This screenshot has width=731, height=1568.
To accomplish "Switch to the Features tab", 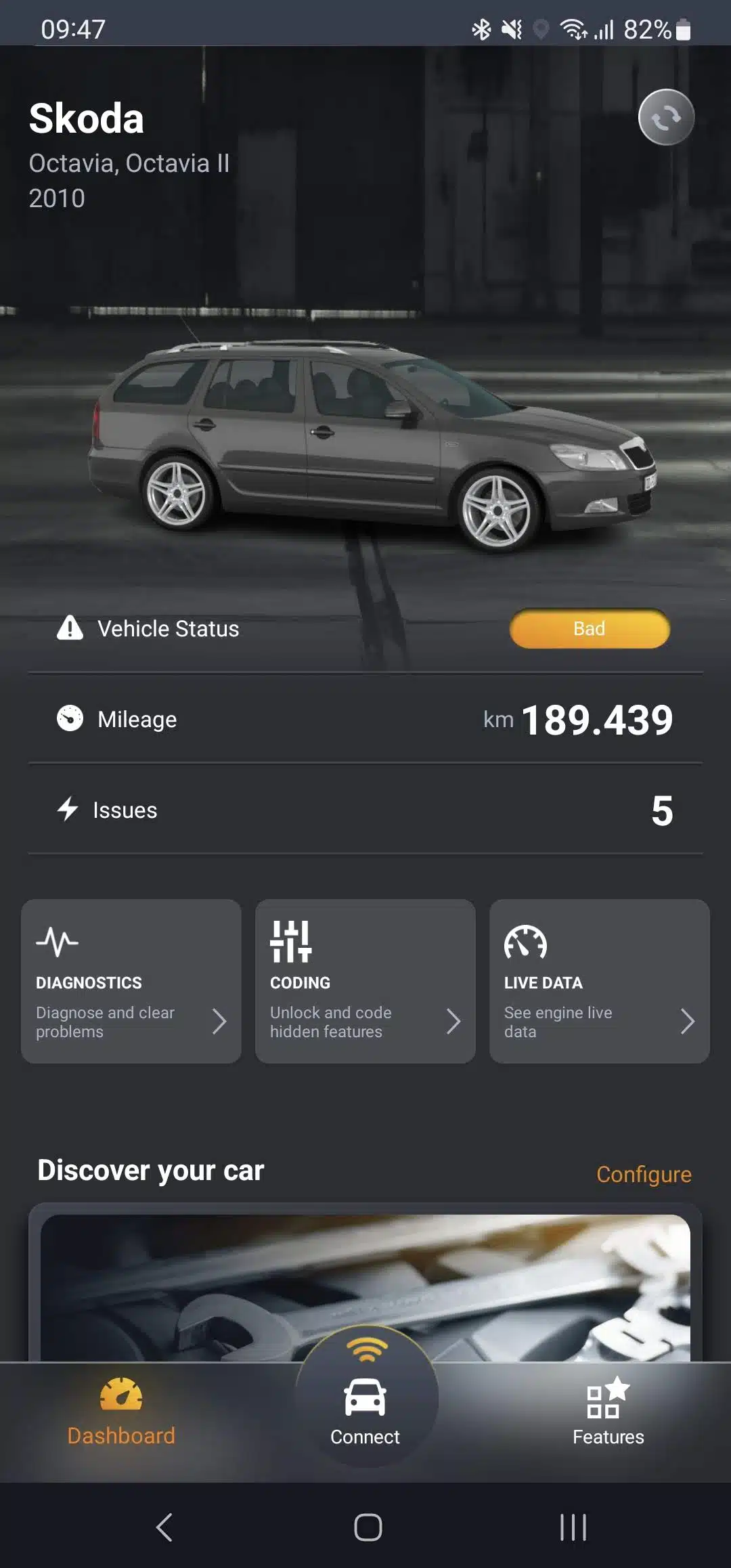I will pos(608,1412).
